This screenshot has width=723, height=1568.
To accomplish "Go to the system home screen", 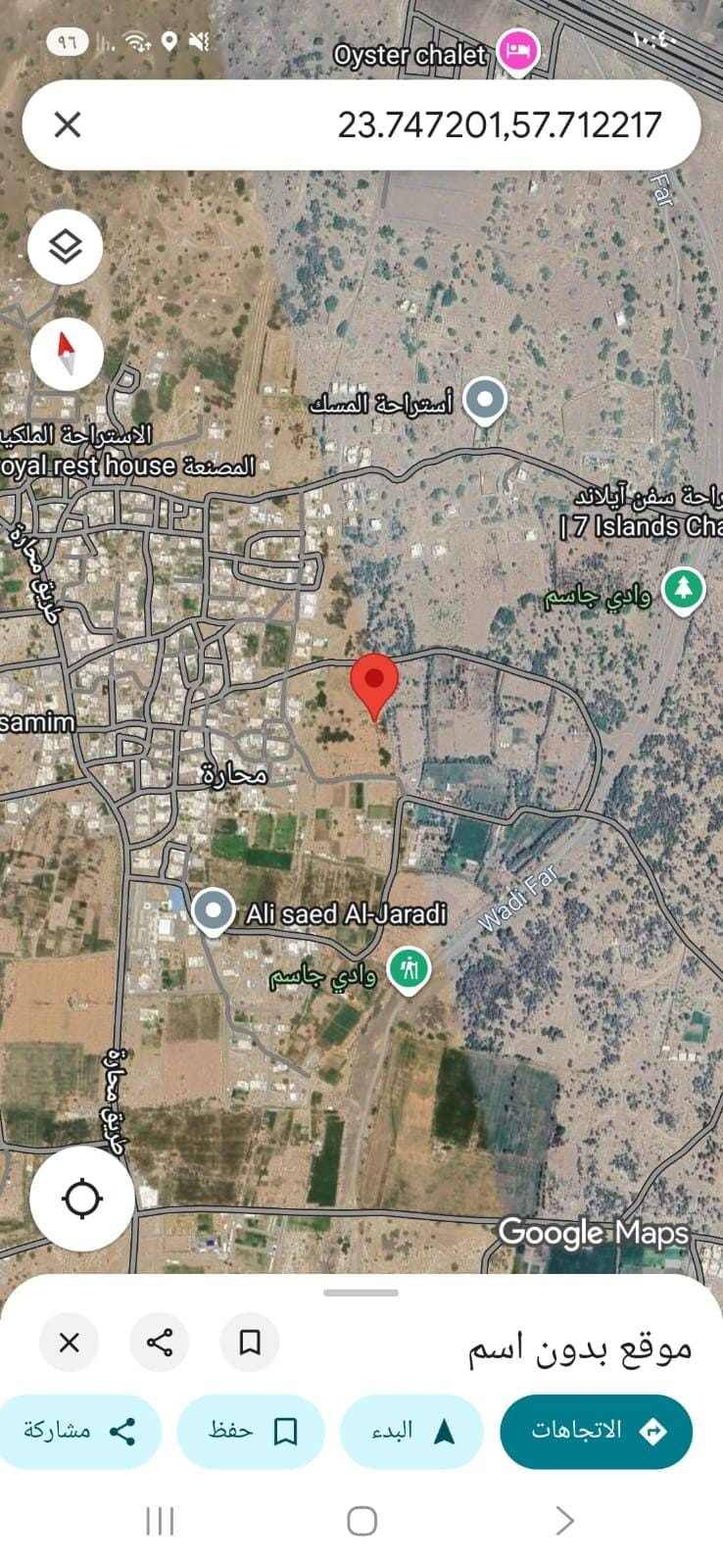I will [361, 1521].
